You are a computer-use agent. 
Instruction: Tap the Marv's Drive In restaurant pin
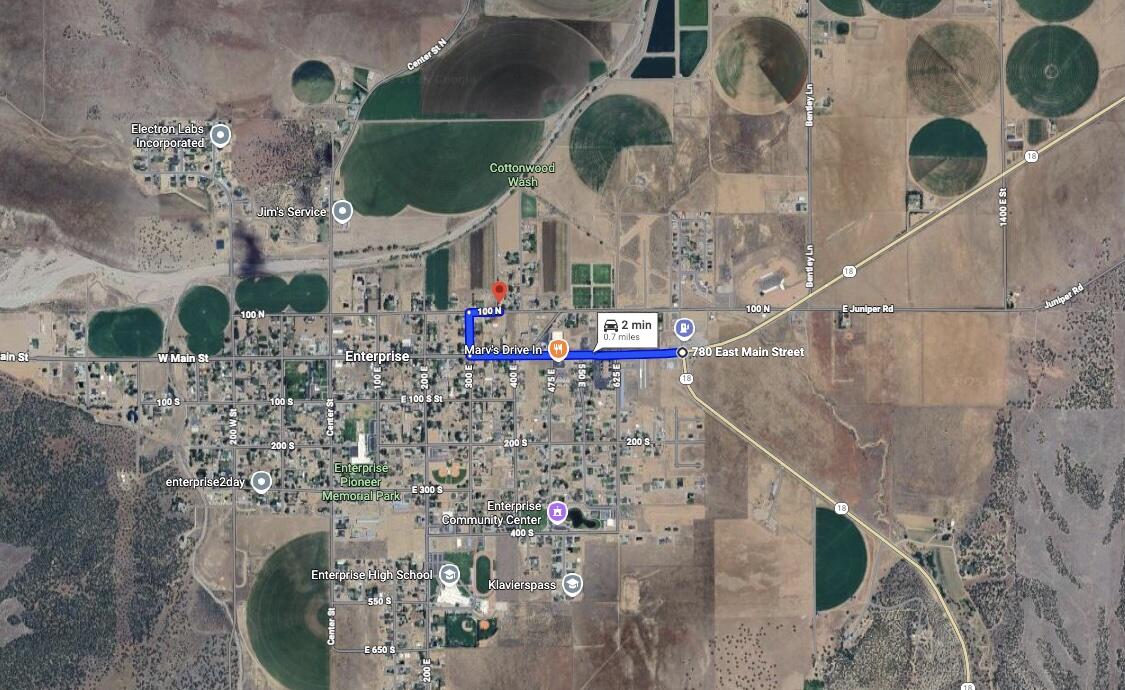tap(559, 350)
